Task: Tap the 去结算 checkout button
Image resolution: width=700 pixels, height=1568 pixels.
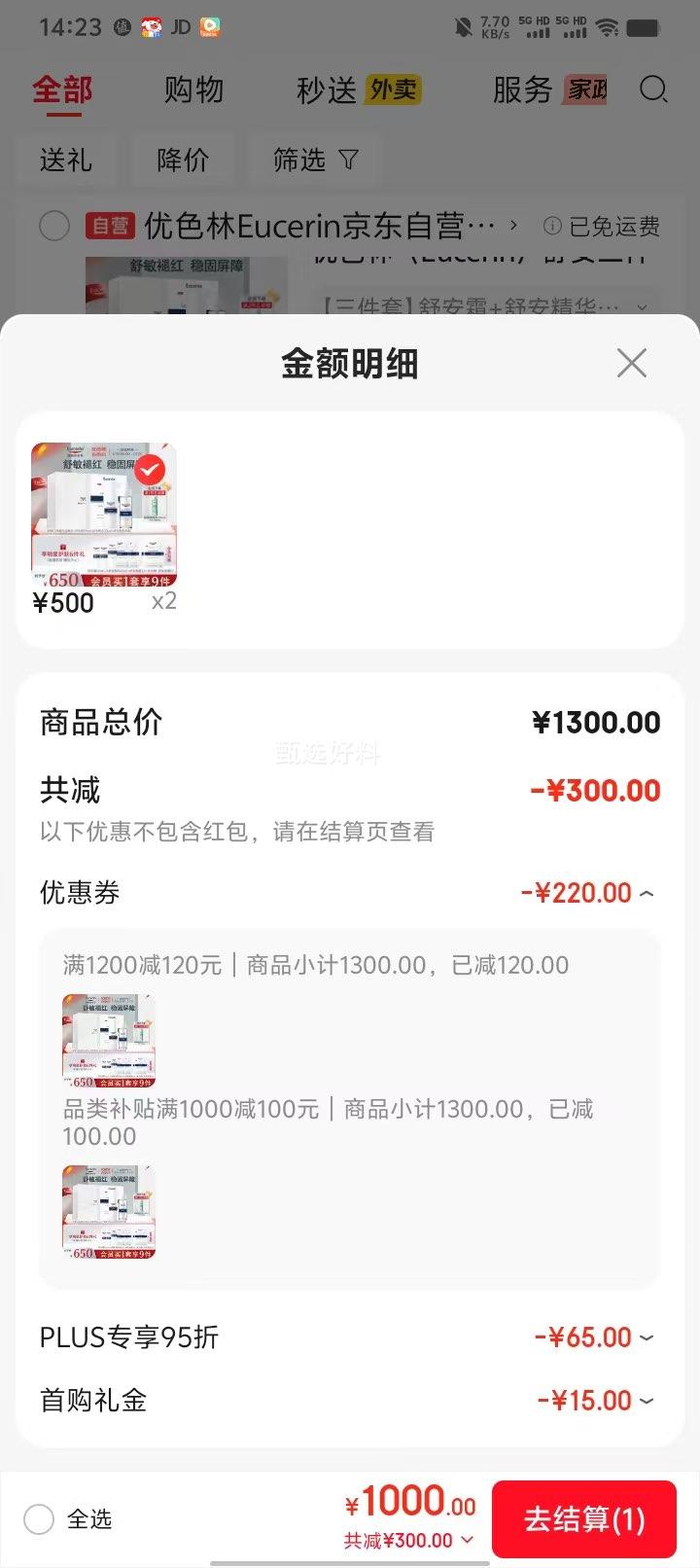Action: tap(584, 1519)
